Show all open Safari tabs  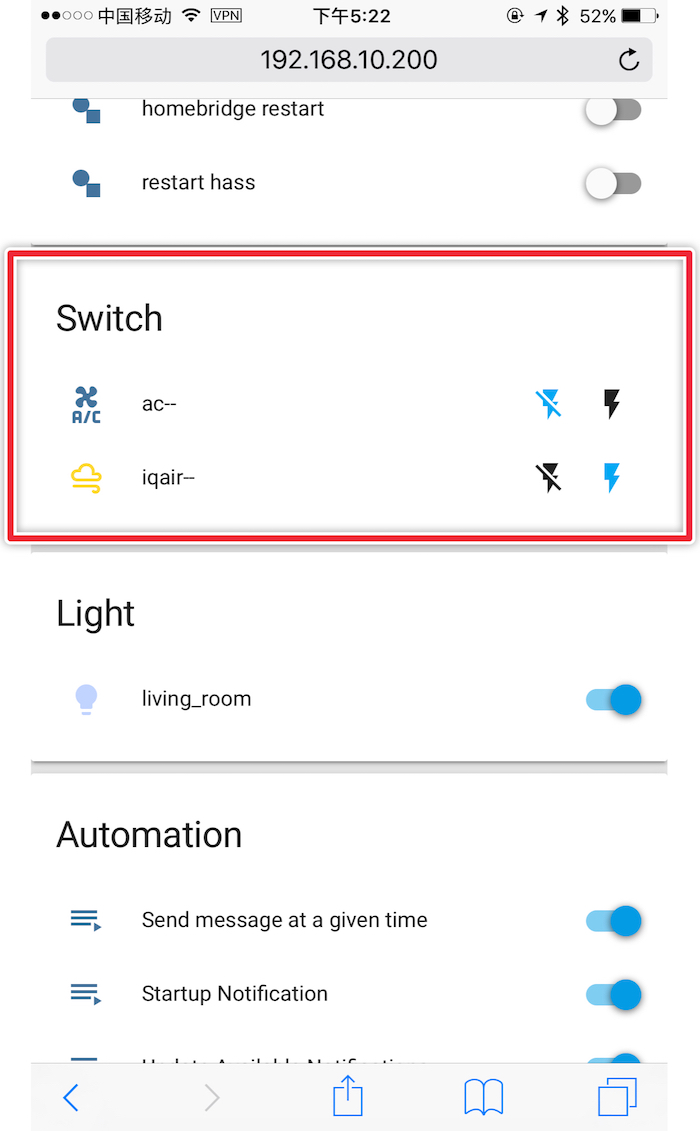[617, 1098]
